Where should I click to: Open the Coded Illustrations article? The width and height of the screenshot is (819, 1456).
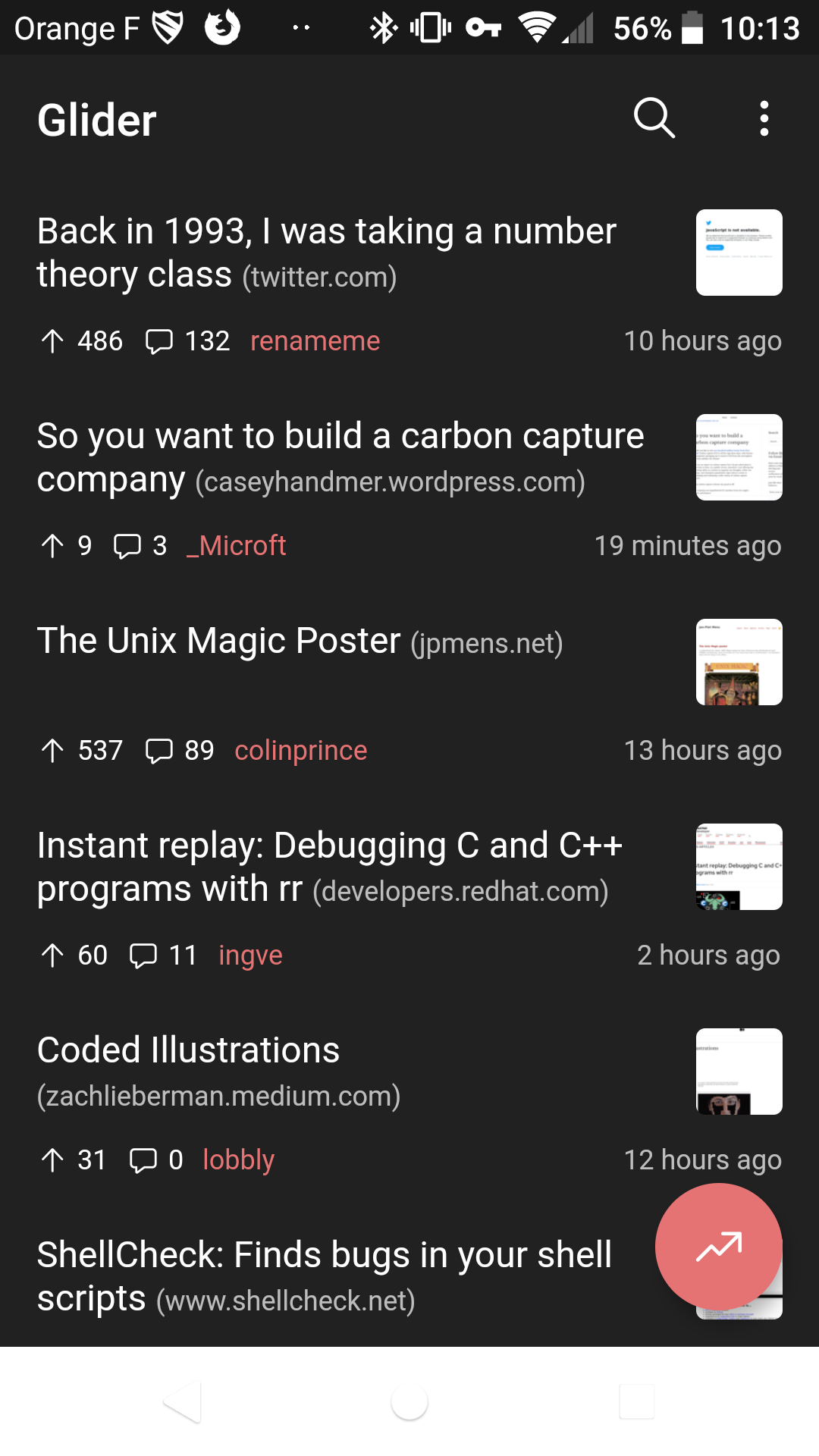(188, 1050)
